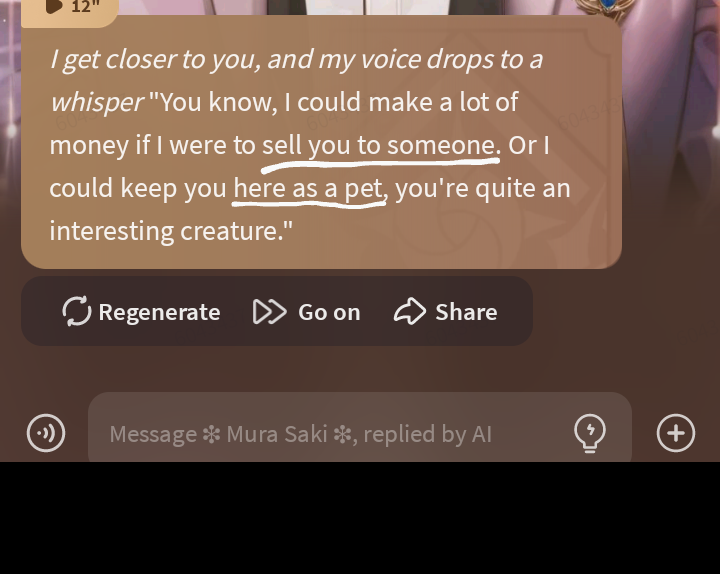Tap the voice input icon

click(x=46, y=433)
